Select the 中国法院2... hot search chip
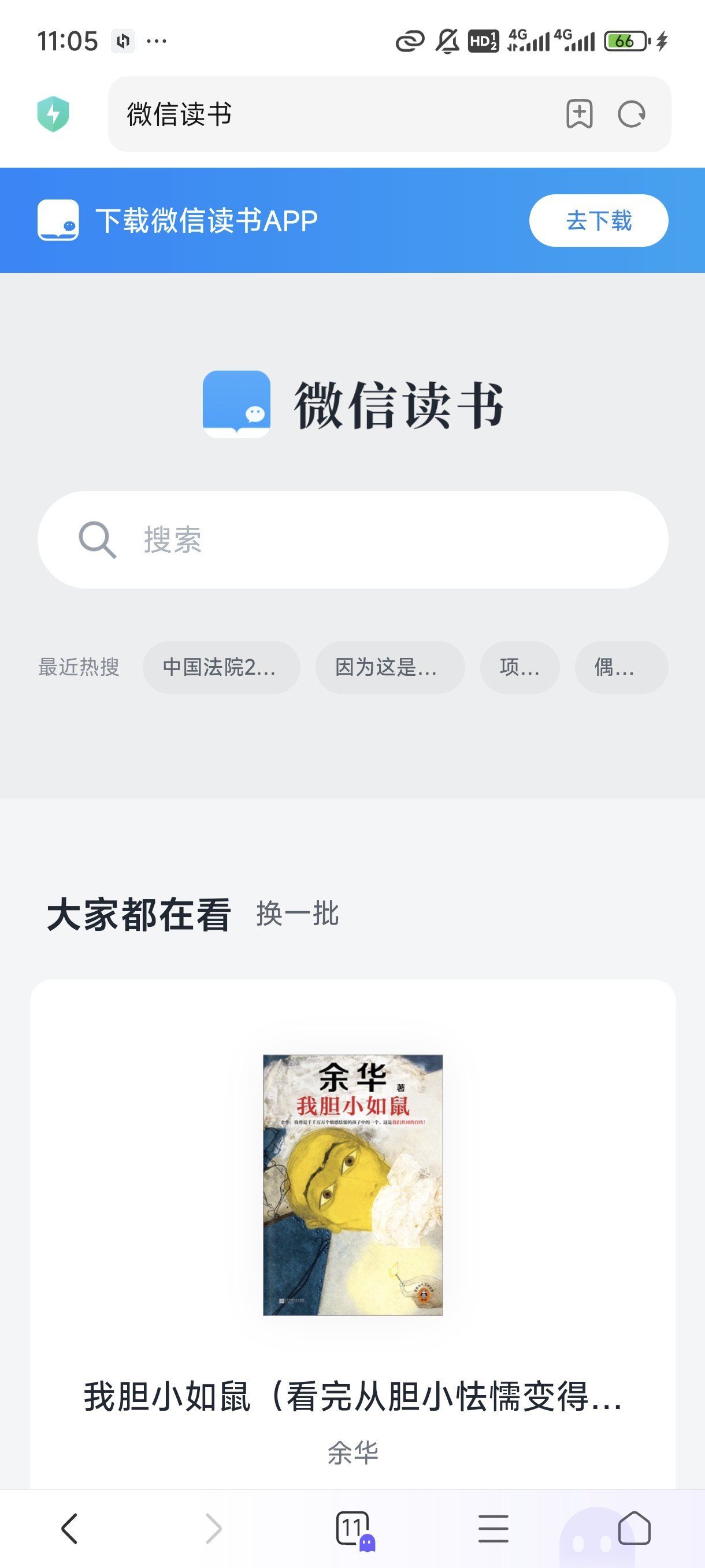705x1568 pixels. point(220,667)
